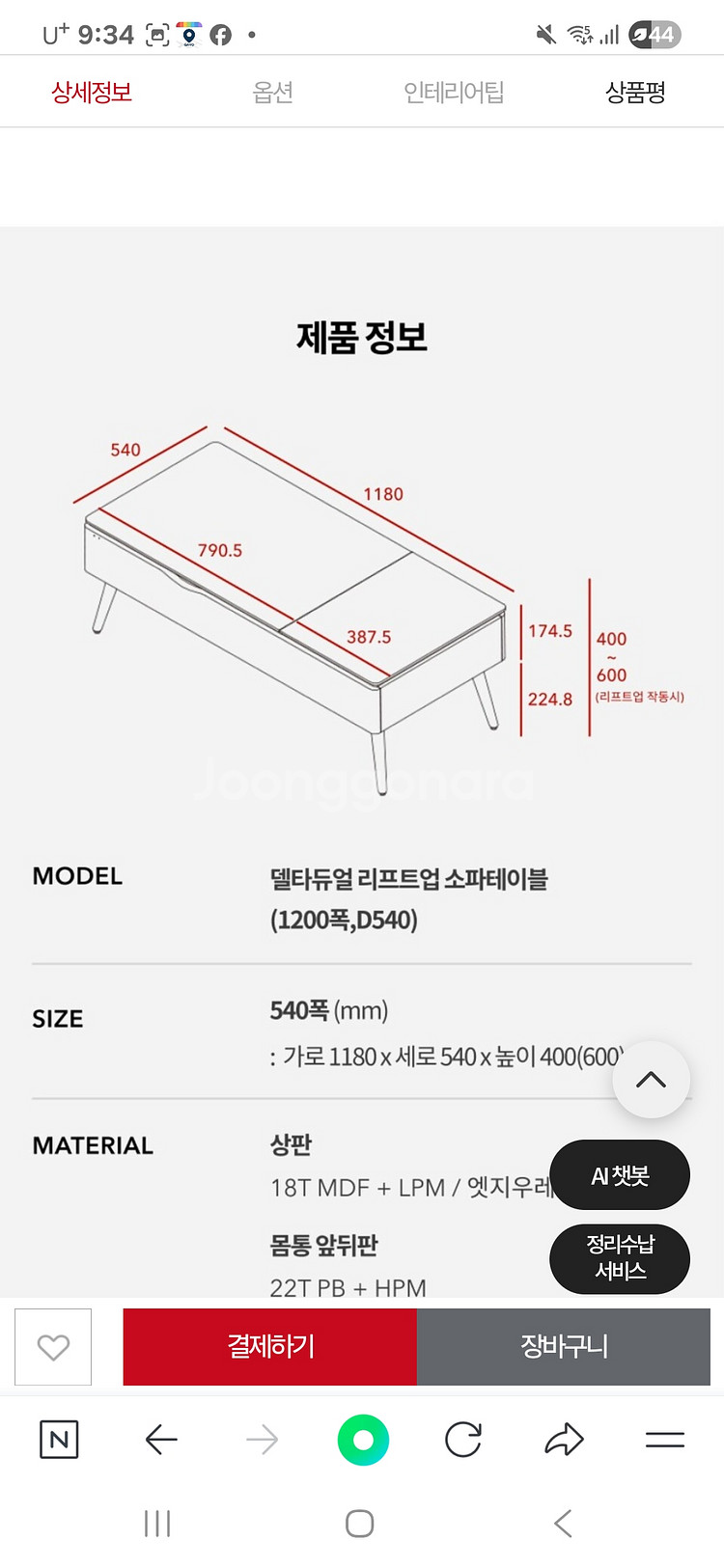Tap the scroll-to-top arrow button
The width and height of the screenshot is (724, 1568).
click(651, 1080)
